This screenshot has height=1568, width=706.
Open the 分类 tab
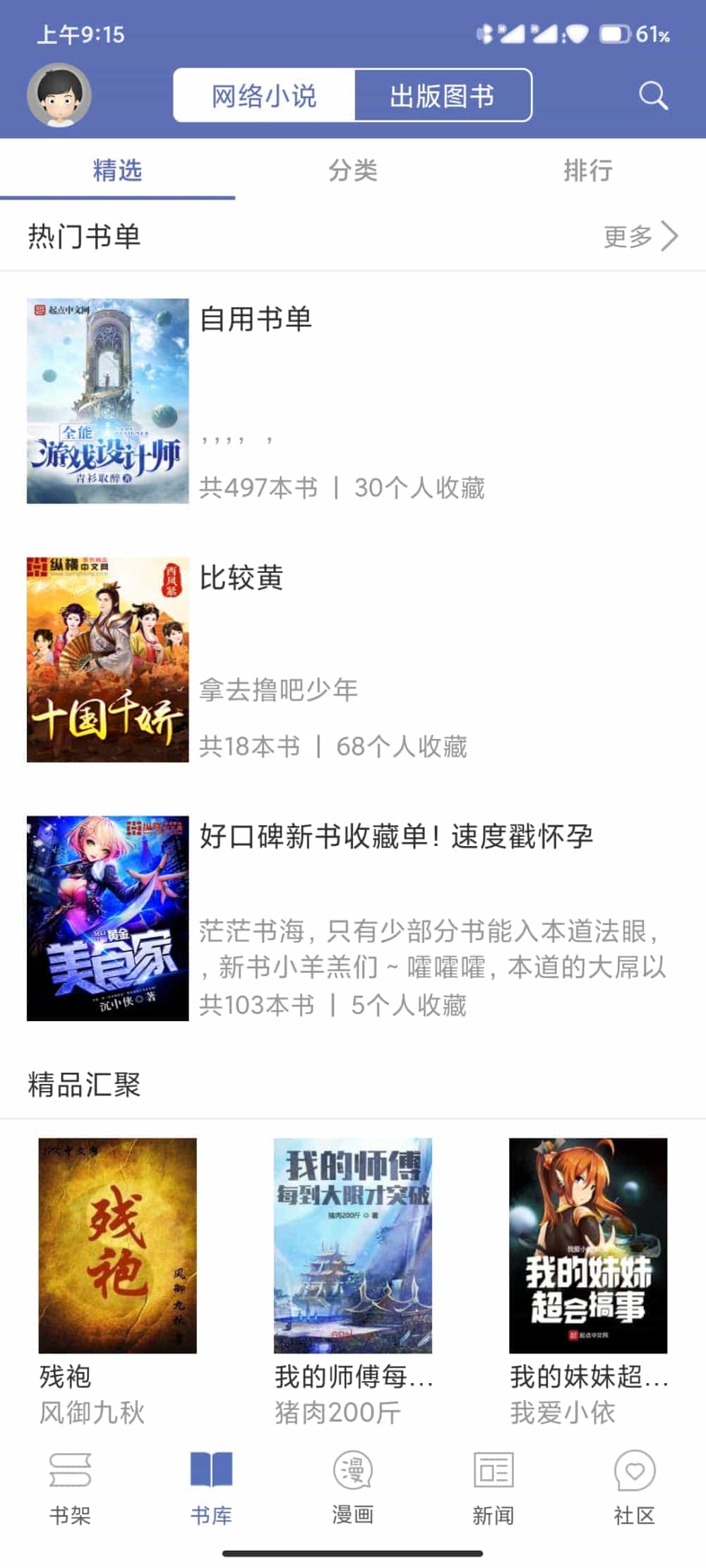(353, 170)
